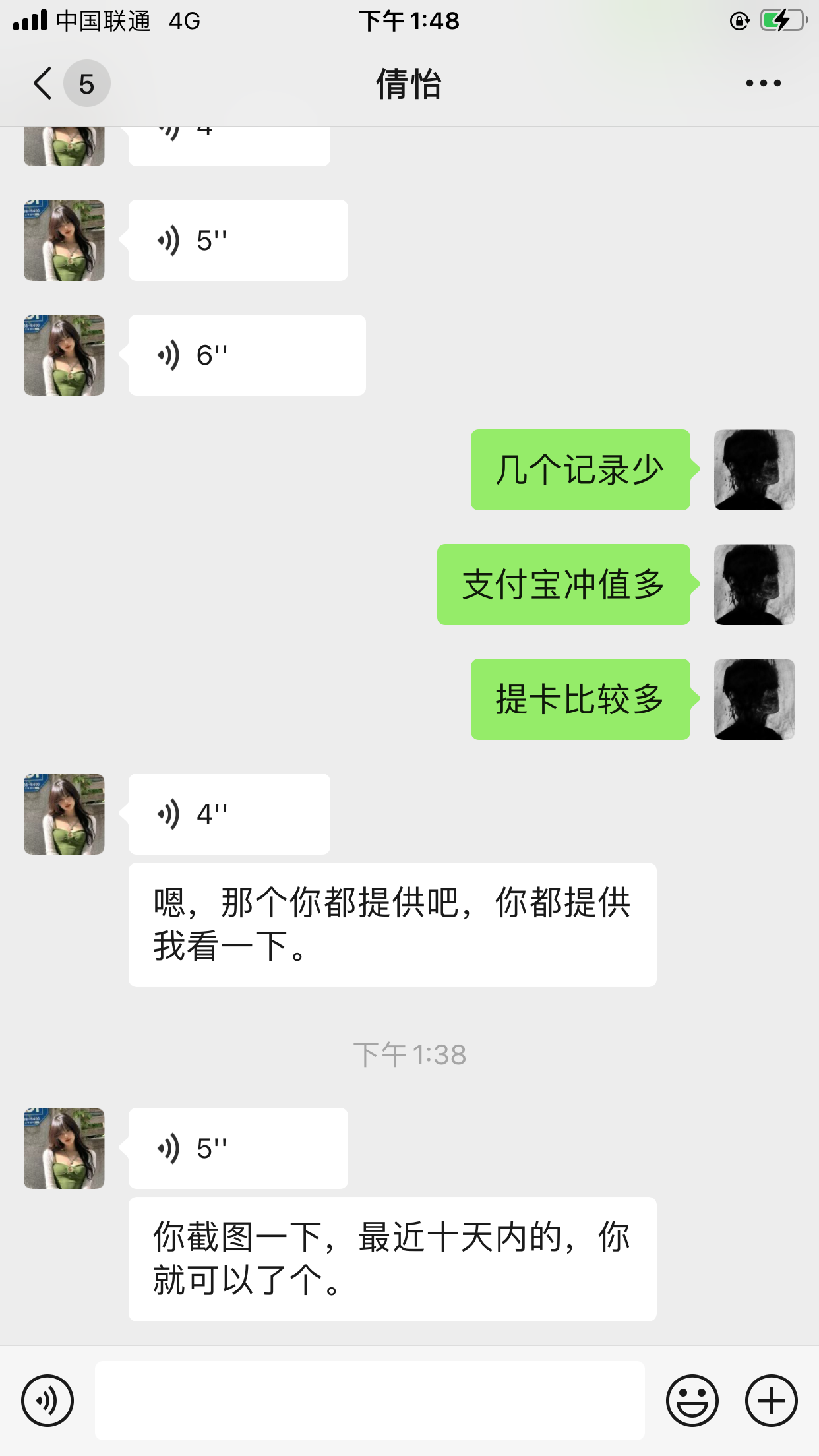Screen dimensions: 819x1456
Task: Tap the voice input icon beside the text field
Action: pyautogui.click(x=47, y=1400)
